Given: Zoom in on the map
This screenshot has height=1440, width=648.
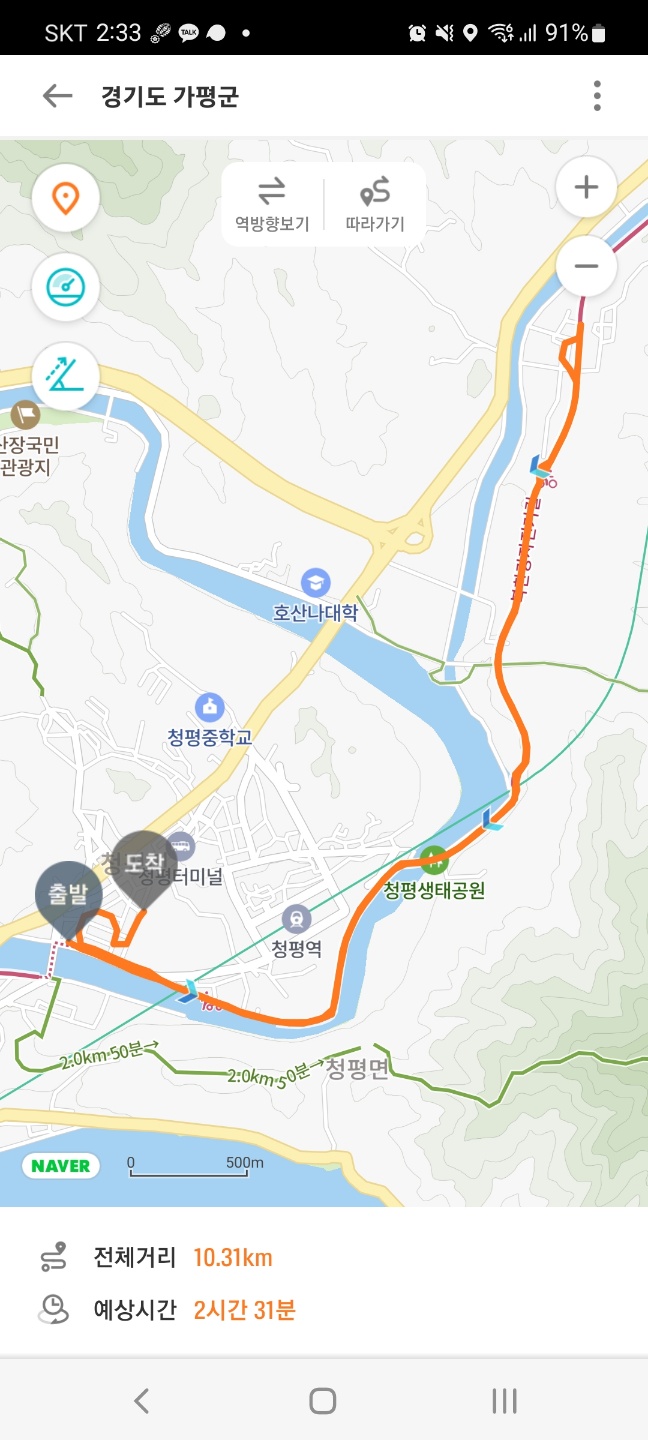Looking at the screenshot, I should point(586,187).
